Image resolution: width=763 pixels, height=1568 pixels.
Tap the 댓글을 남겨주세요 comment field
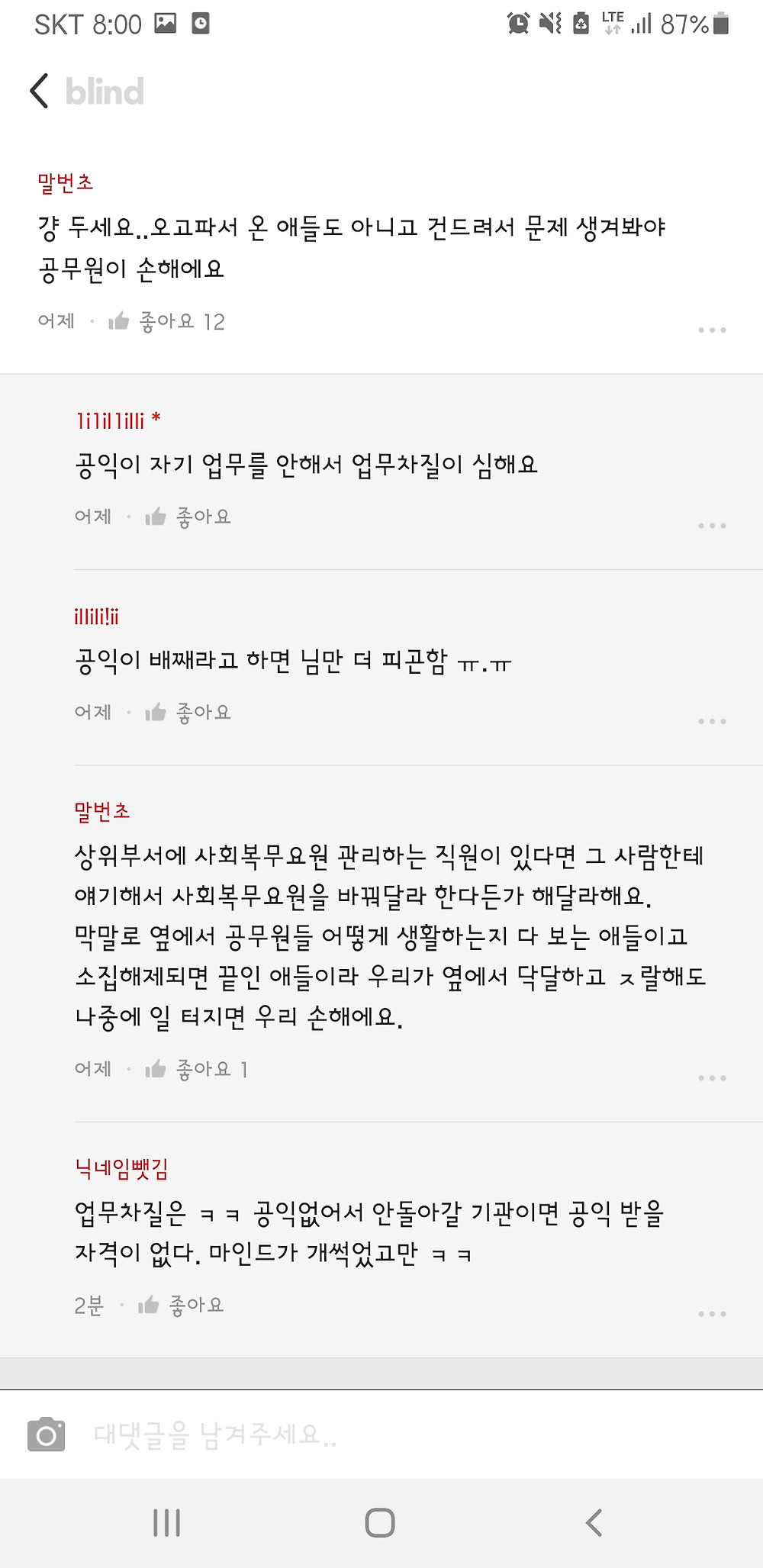(x=381, y=1434)
